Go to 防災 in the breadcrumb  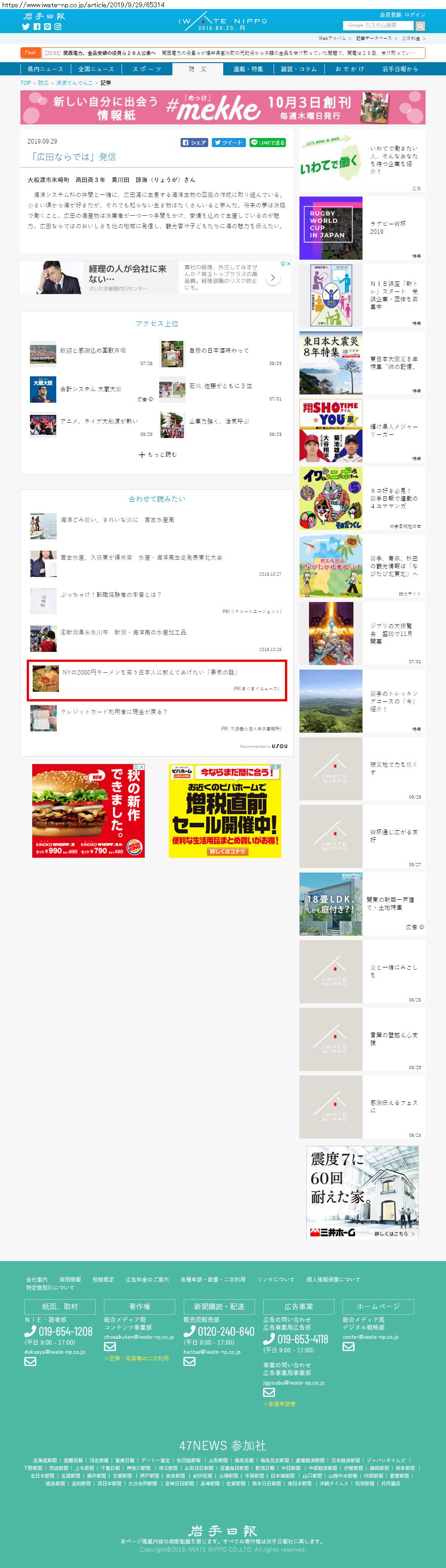click(43, 83)
